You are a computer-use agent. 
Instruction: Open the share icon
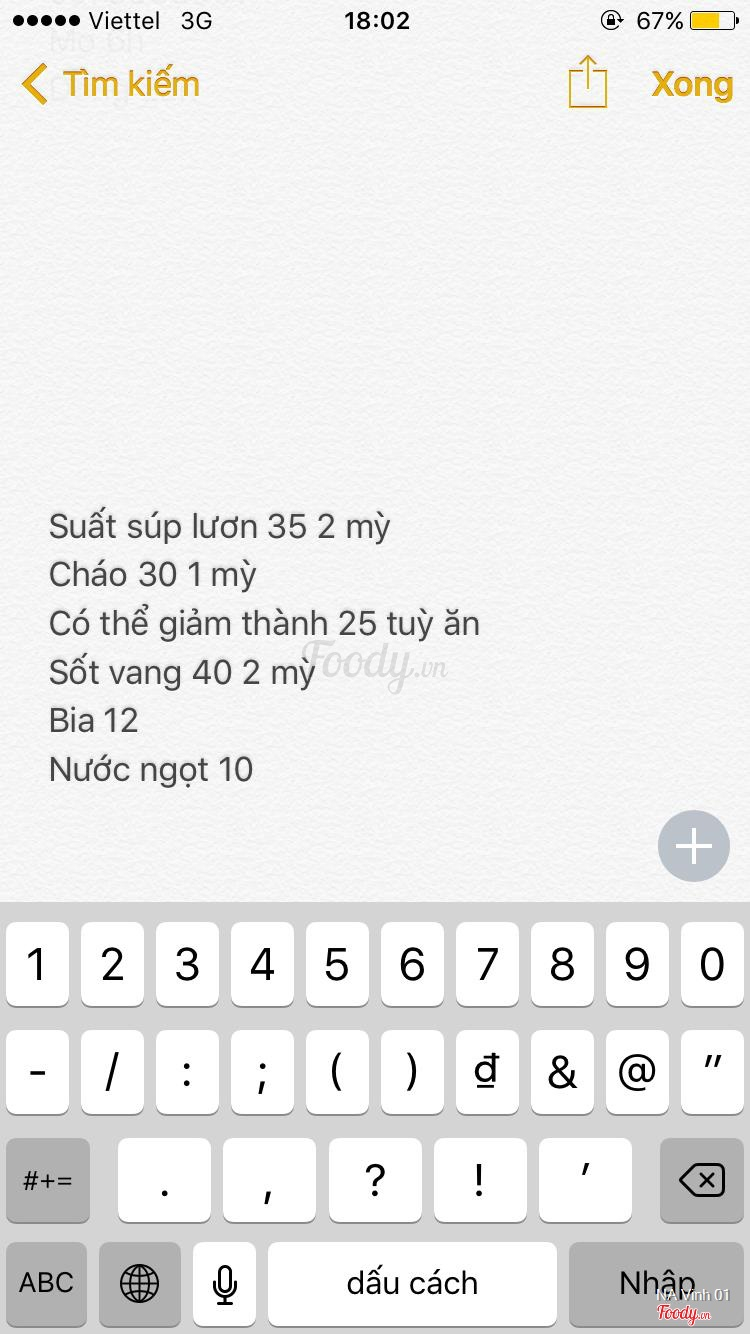point(588,82)
